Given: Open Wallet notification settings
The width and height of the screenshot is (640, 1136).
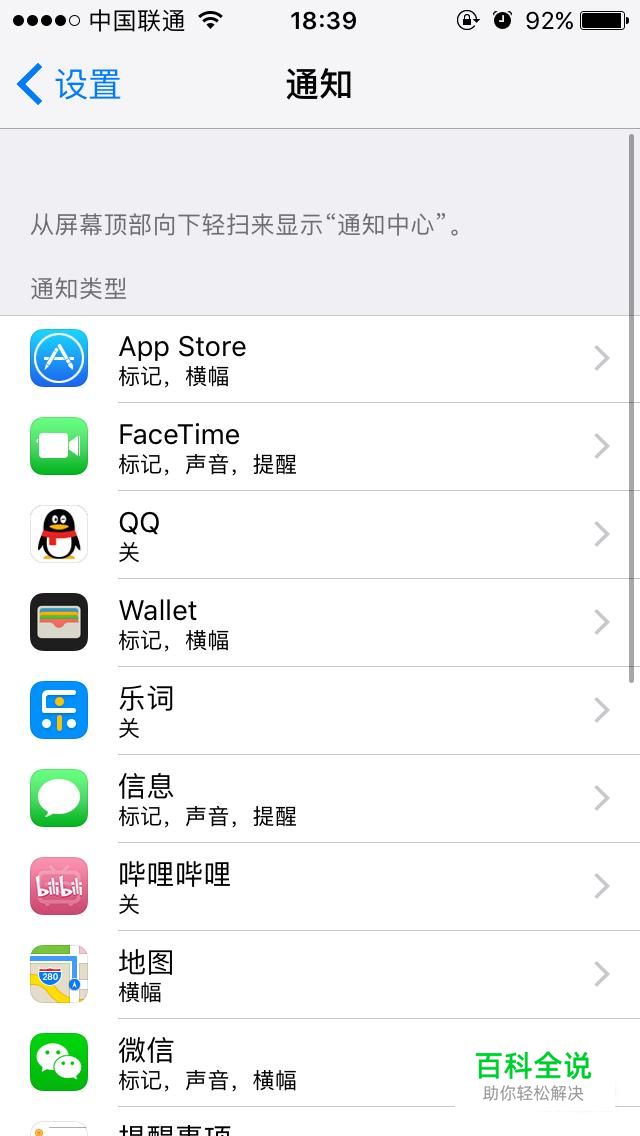Looking at the screenshot, I should click(x=320, y=622).
